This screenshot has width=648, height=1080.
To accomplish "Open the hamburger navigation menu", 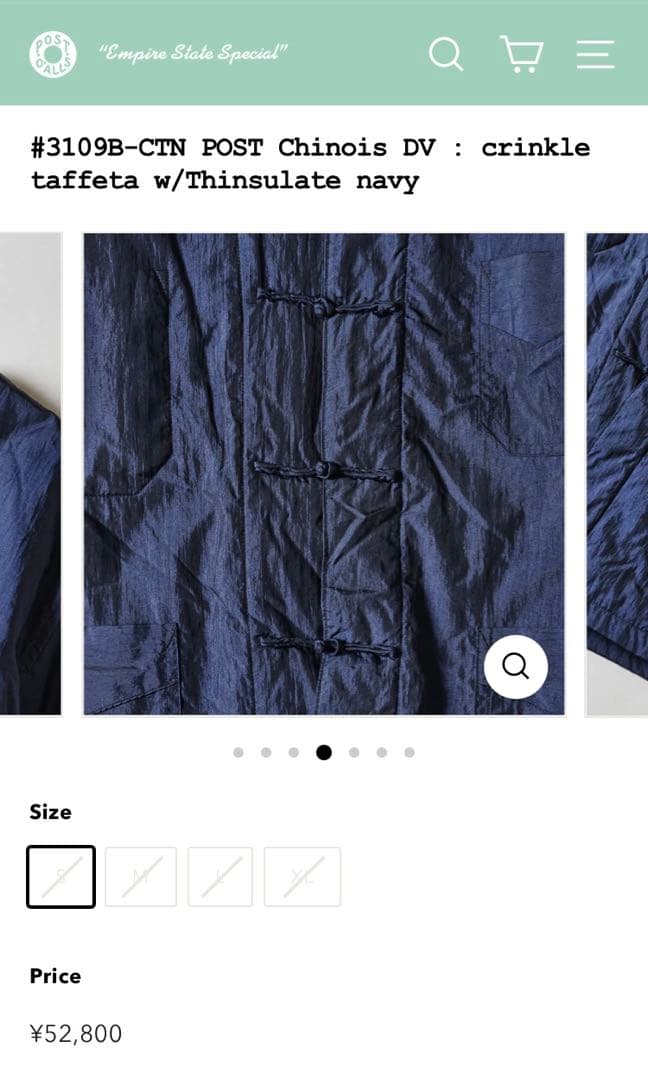I will [595, 54].
